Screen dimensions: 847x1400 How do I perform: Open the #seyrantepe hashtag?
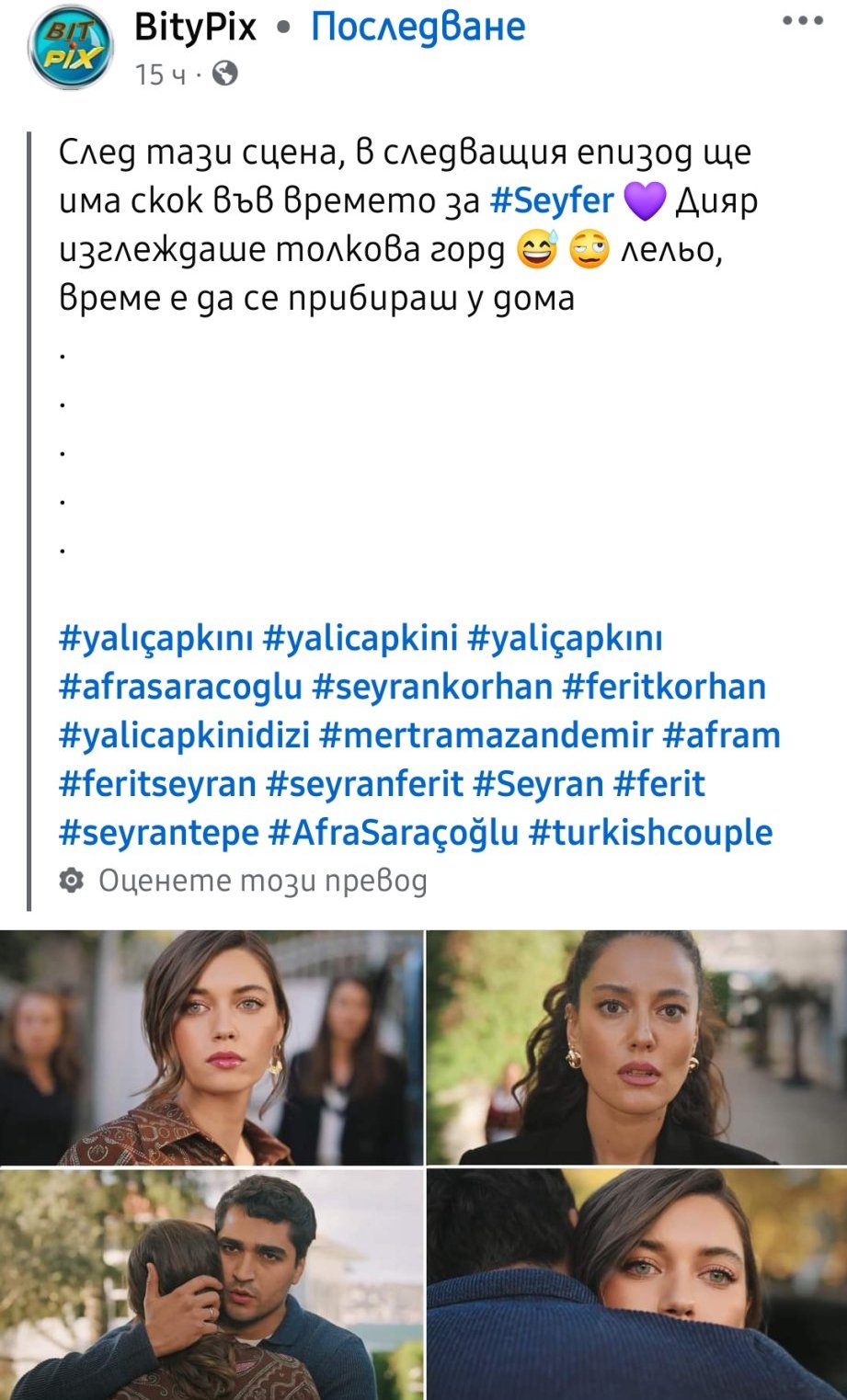158,833
